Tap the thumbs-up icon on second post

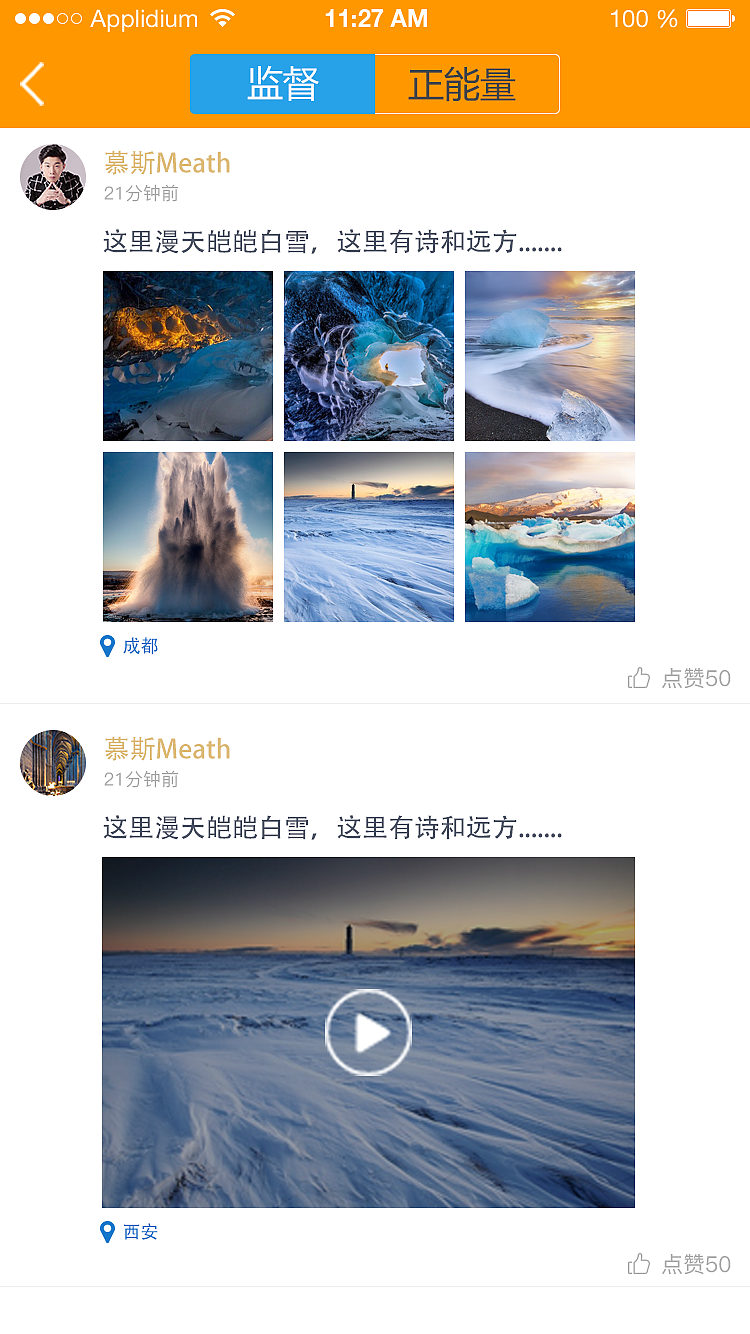point(639,1263)
